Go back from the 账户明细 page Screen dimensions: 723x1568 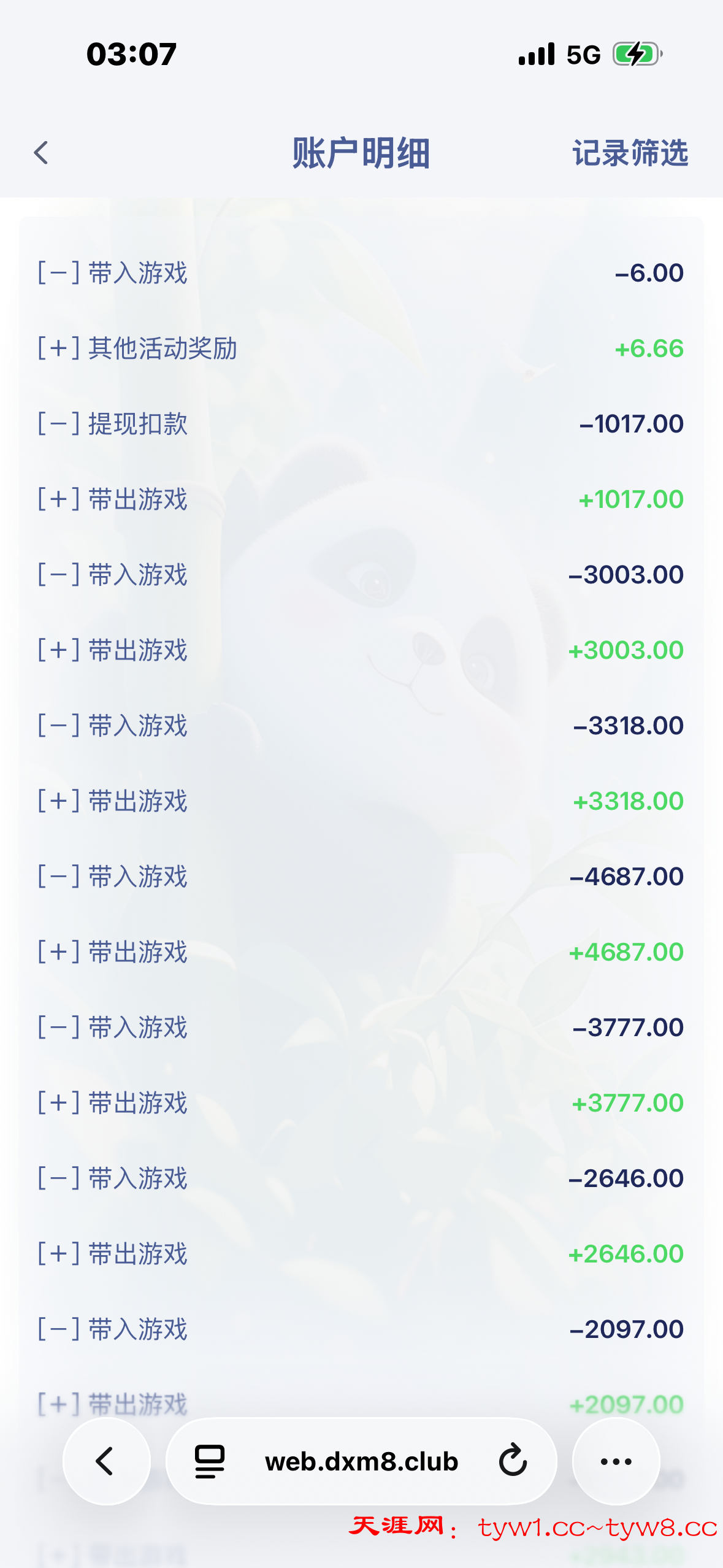pyautogui.click(x=41, y=153)
